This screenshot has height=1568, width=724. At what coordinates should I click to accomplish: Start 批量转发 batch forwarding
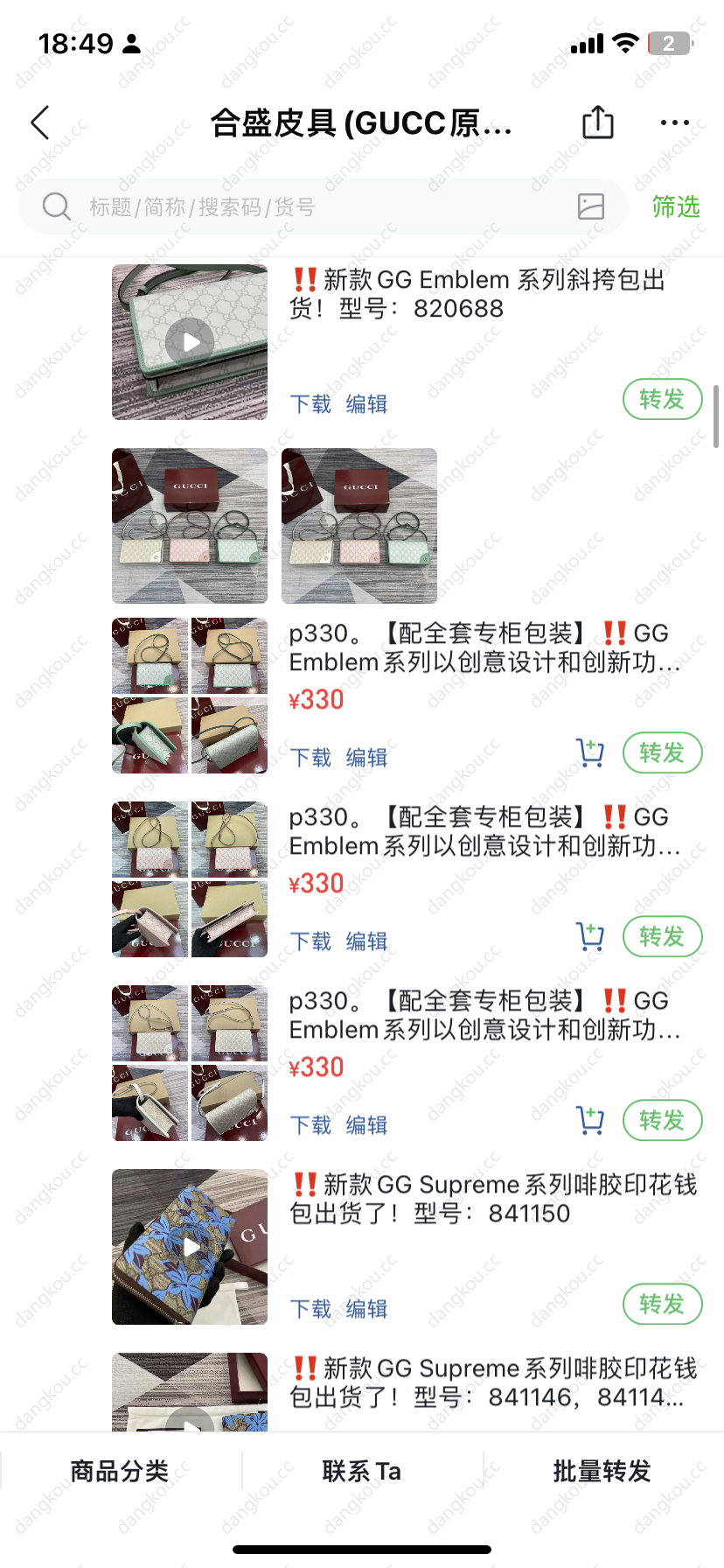602,1471
